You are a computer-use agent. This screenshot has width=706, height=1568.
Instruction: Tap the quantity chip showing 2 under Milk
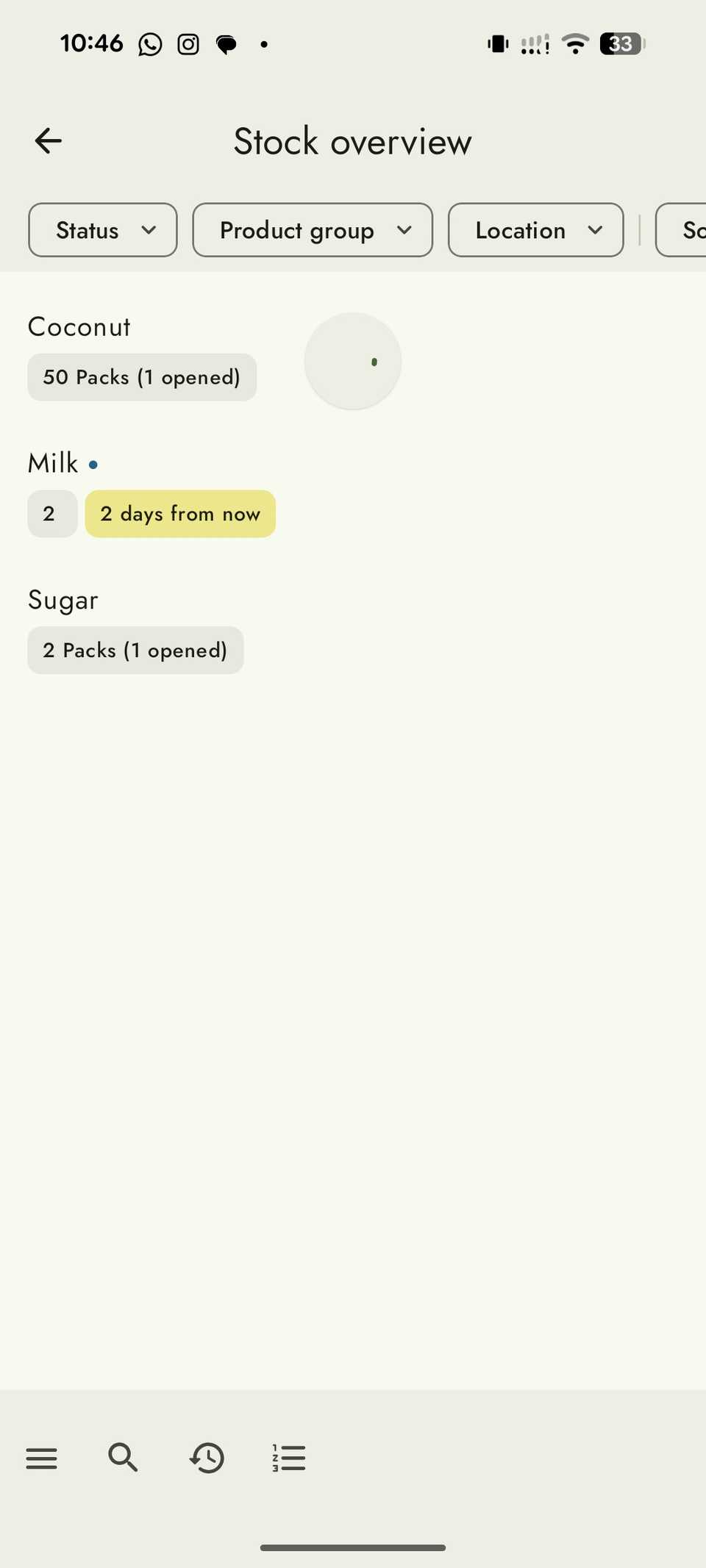pyautogui.click(x=51, y=514)
